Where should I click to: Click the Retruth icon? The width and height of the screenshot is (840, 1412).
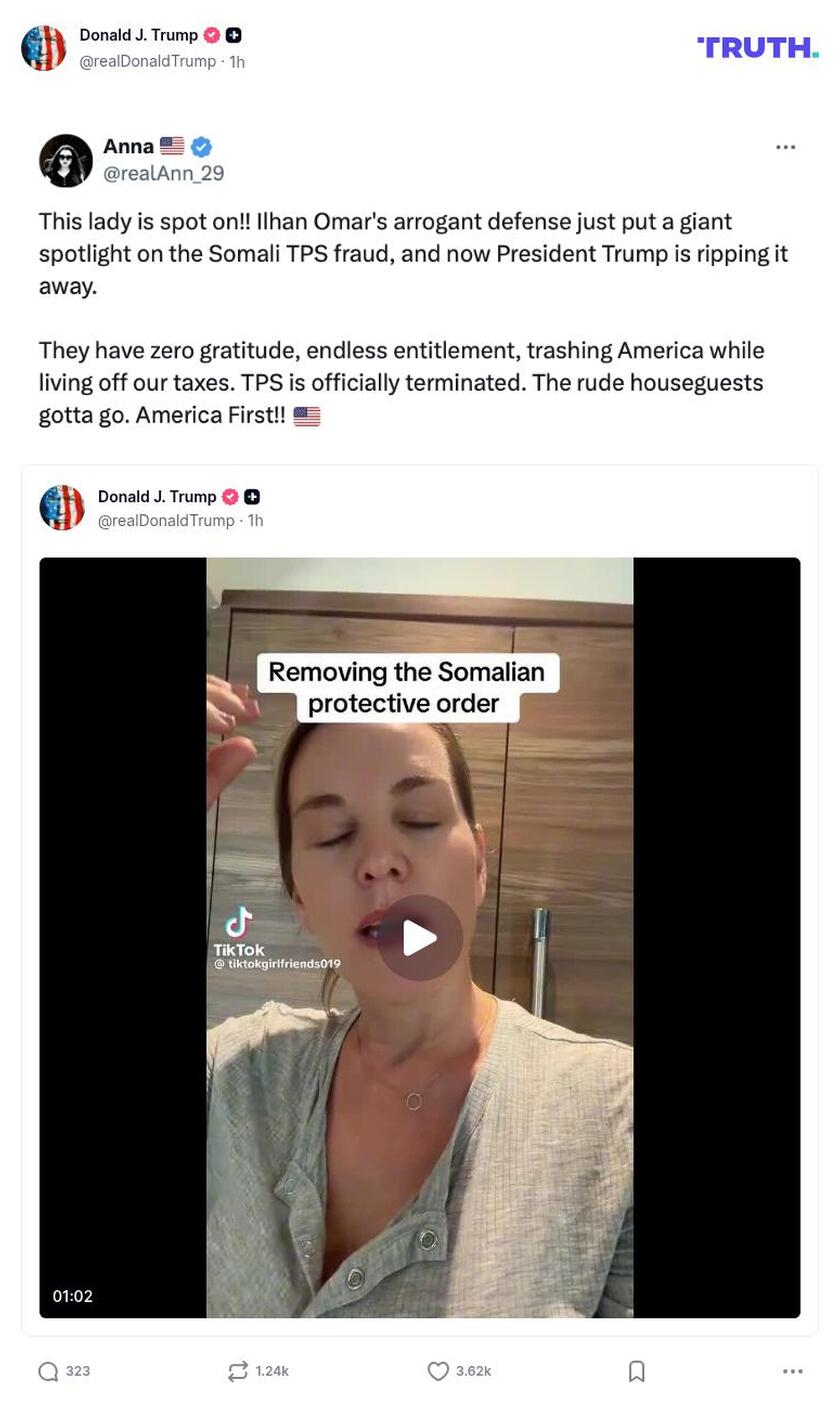(x=237, y=1371)
